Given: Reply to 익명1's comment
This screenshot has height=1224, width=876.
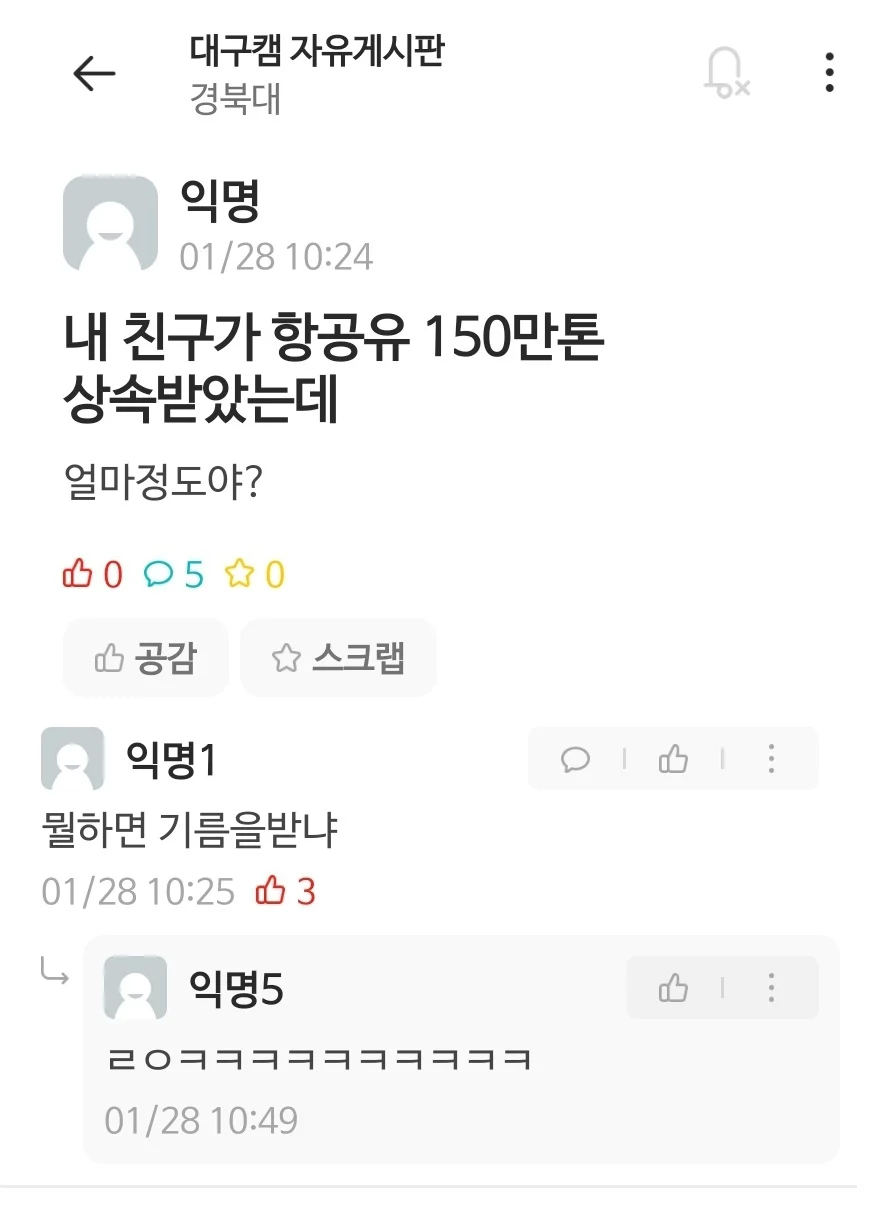Looking at the screenshot, I should click(x=576, y=760).
